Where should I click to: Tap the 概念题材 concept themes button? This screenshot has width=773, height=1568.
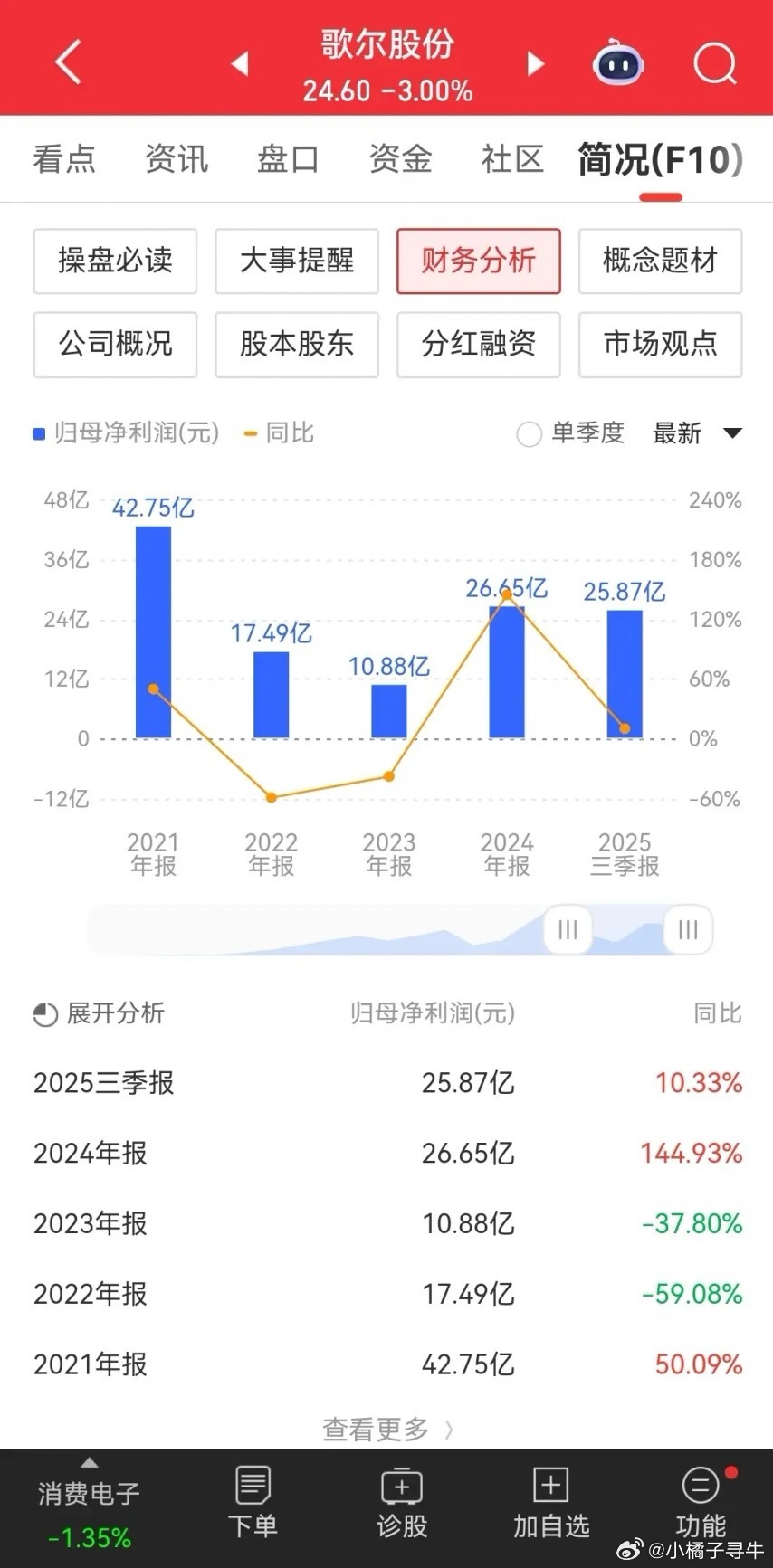[x=660, y=261]
